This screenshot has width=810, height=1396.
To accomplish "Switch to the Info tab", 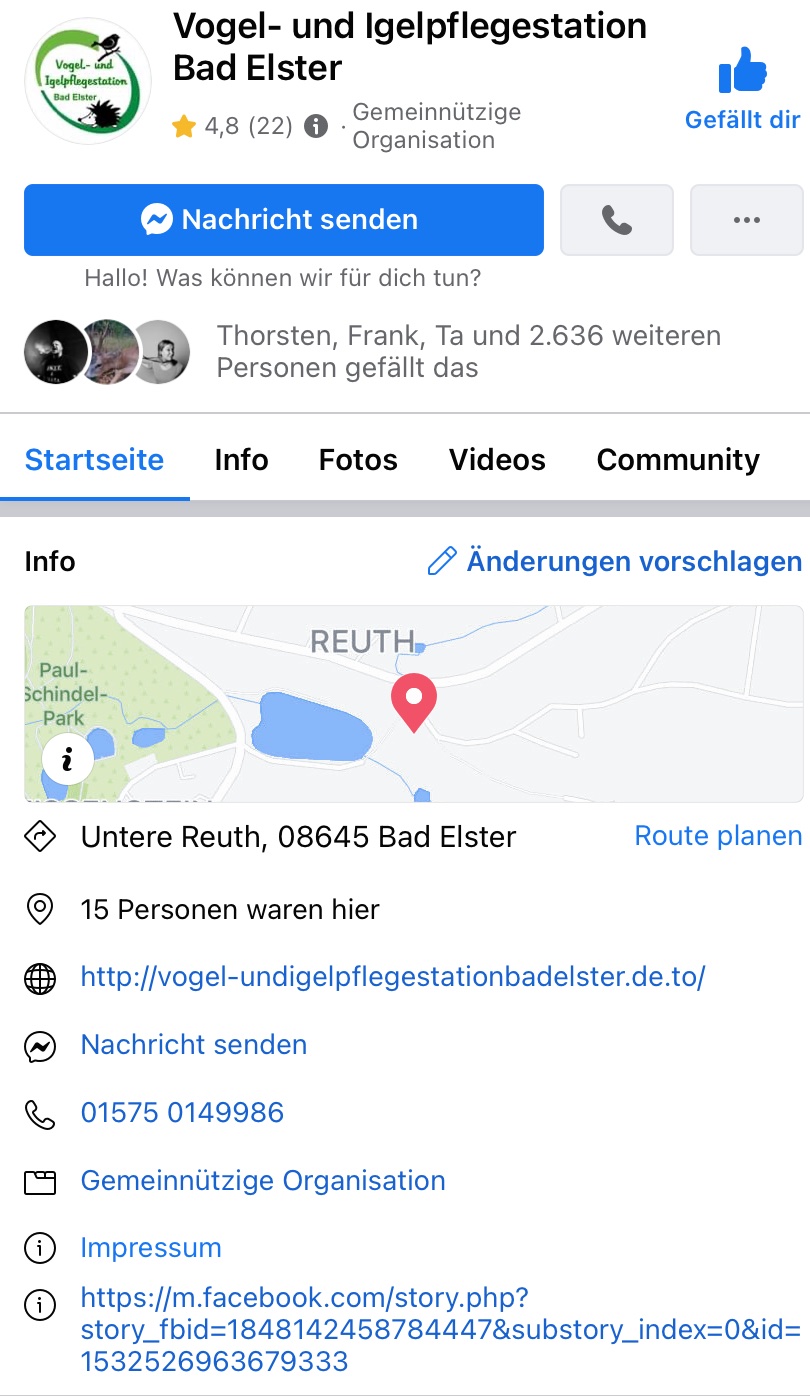I will click(241, 460).
